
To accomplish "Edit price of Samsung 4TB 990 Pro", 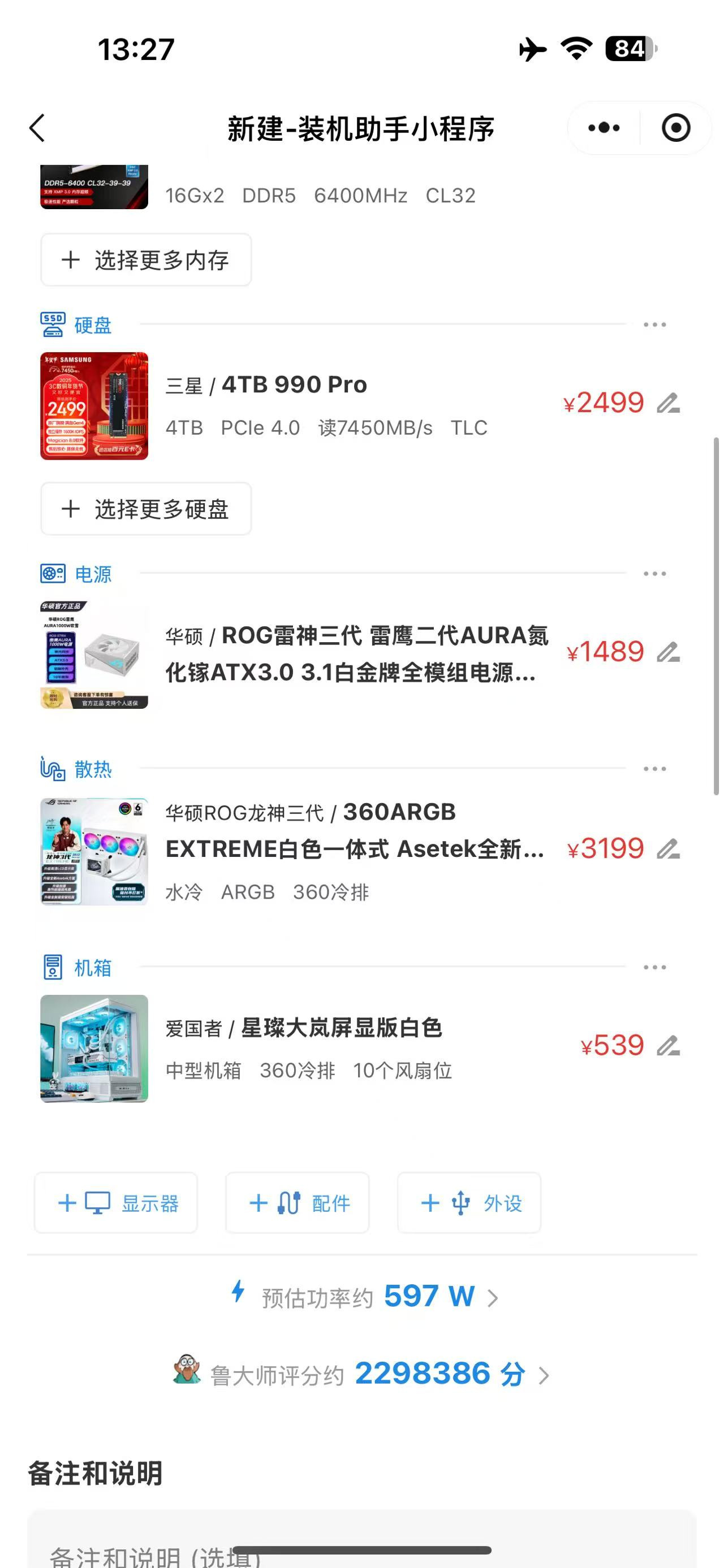I will pos(669,403).
